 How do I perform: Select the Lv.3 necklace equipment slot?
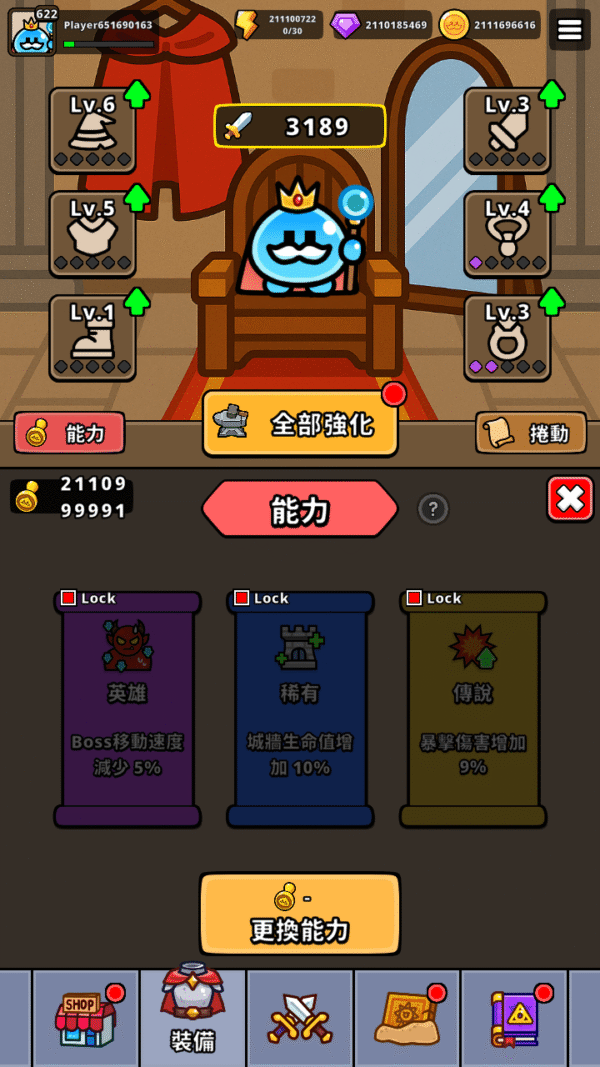507,337
